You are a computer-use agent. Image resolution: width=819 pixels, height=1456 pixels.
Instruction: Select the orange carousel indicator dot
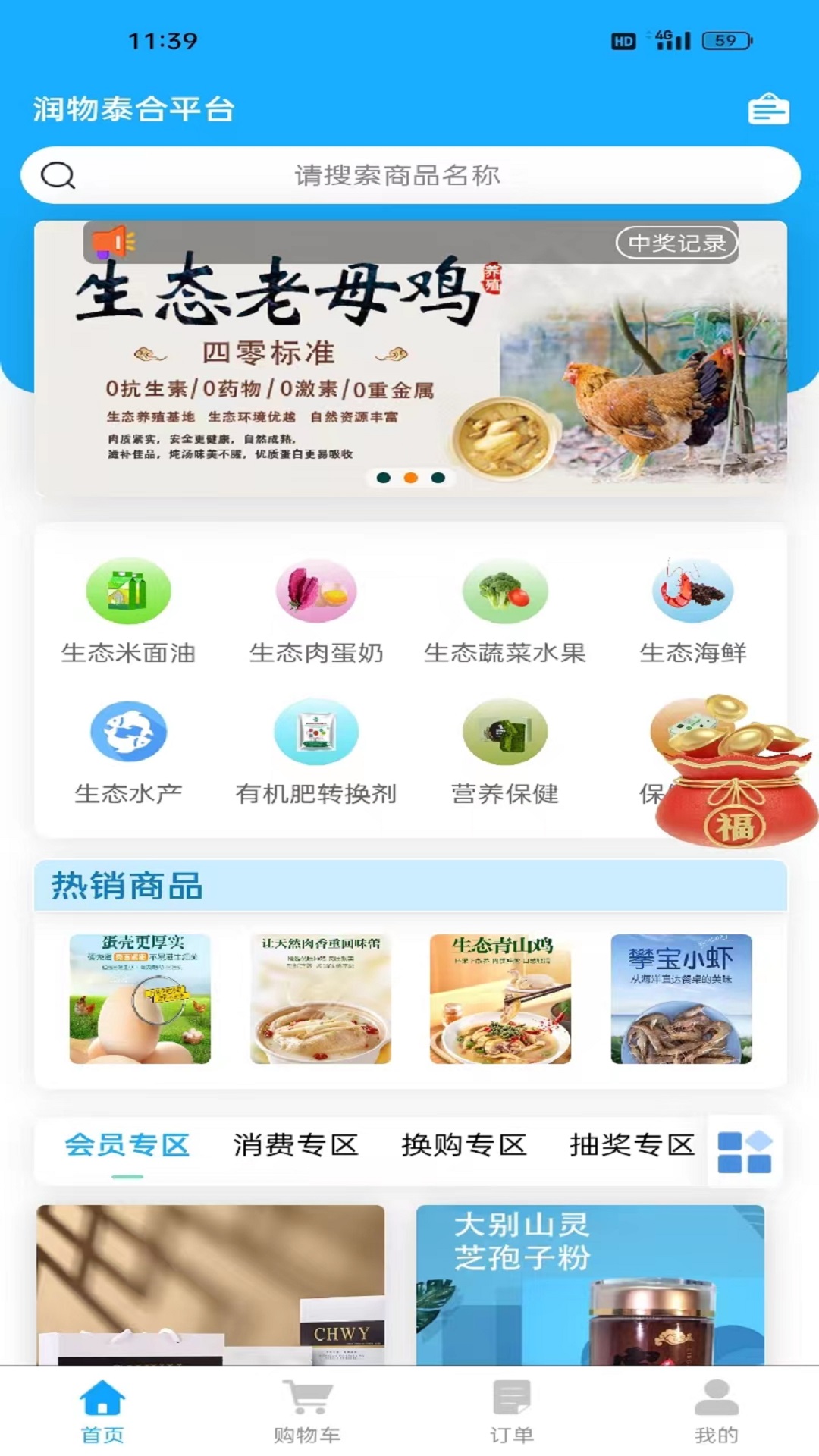[410, 476]
